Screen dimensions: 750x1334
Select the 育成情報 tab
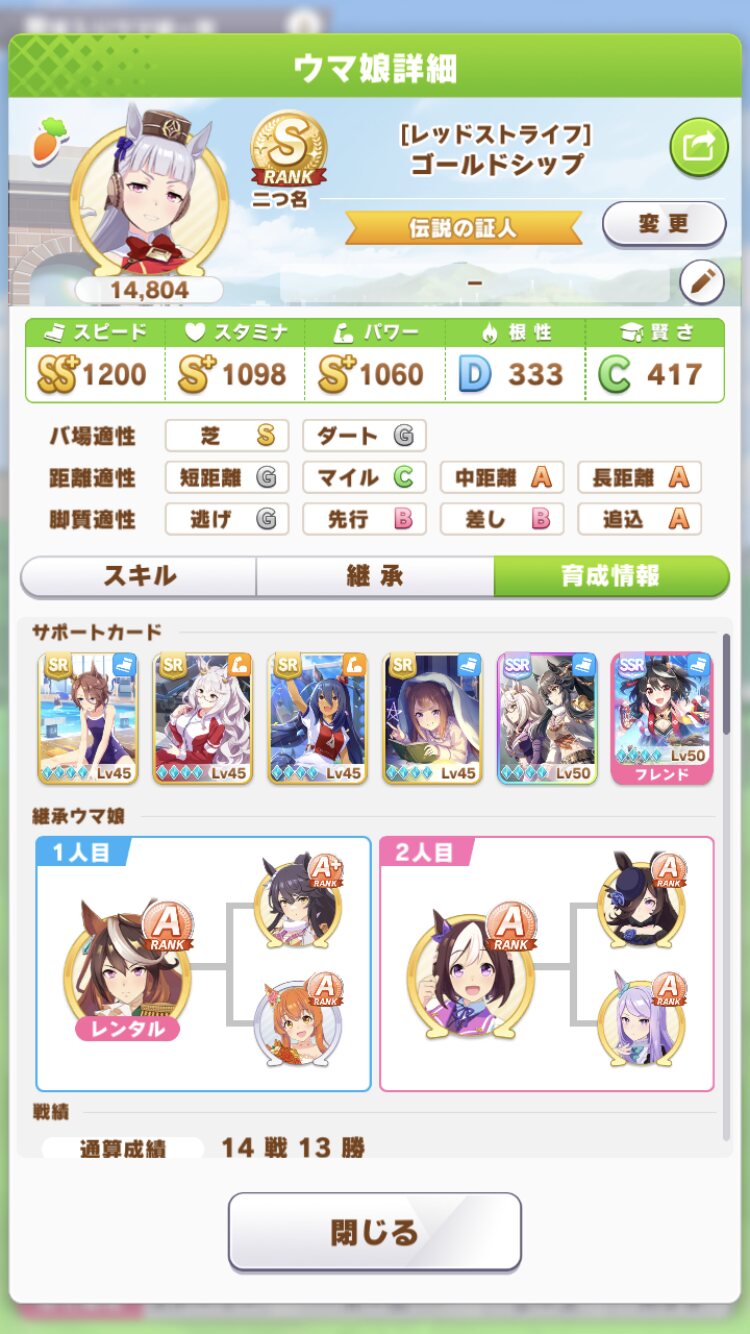pos(611,576)
